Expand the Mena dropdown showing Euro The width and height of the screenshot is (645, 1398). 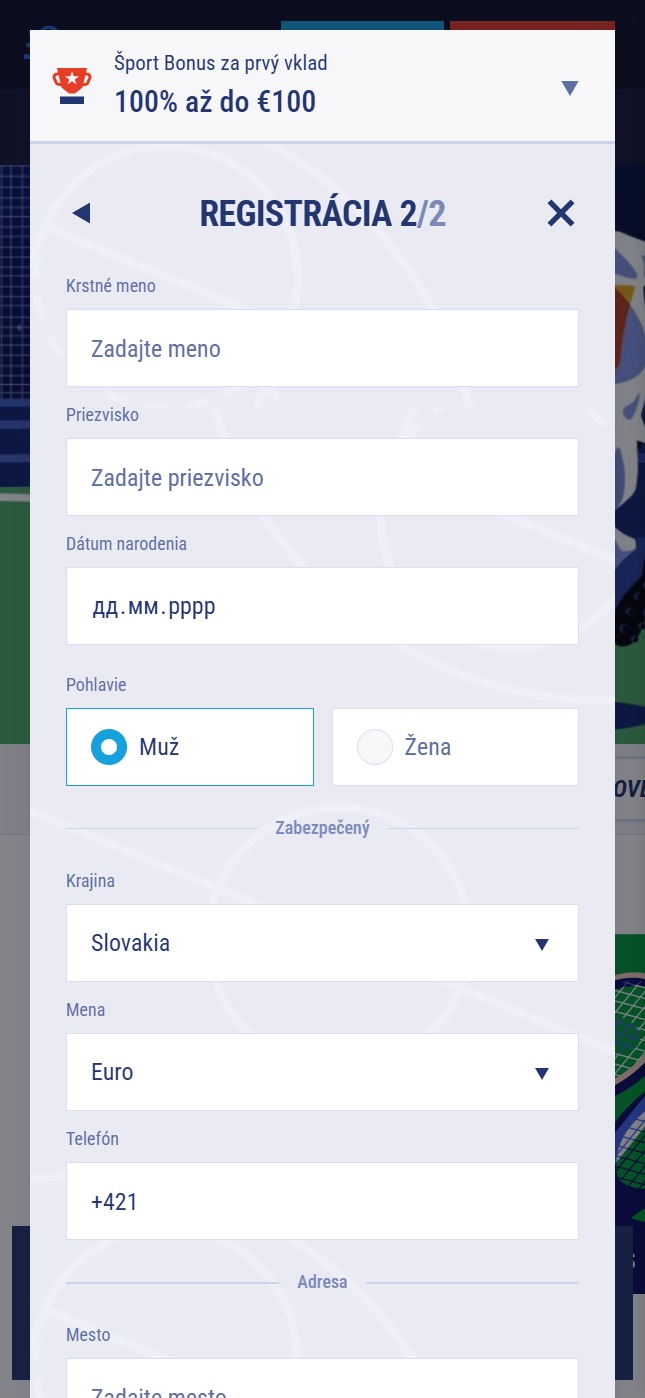322,1072
